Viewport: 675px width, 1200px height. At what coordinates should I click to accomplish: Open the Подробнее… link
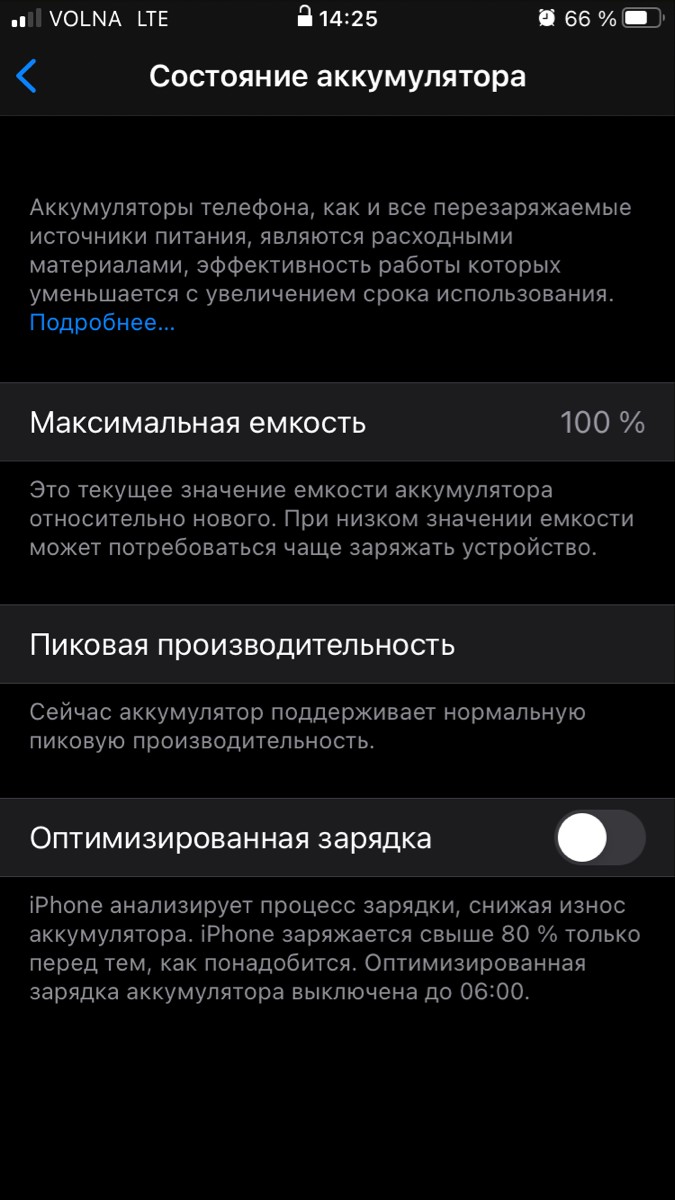[x=102, y=323]
